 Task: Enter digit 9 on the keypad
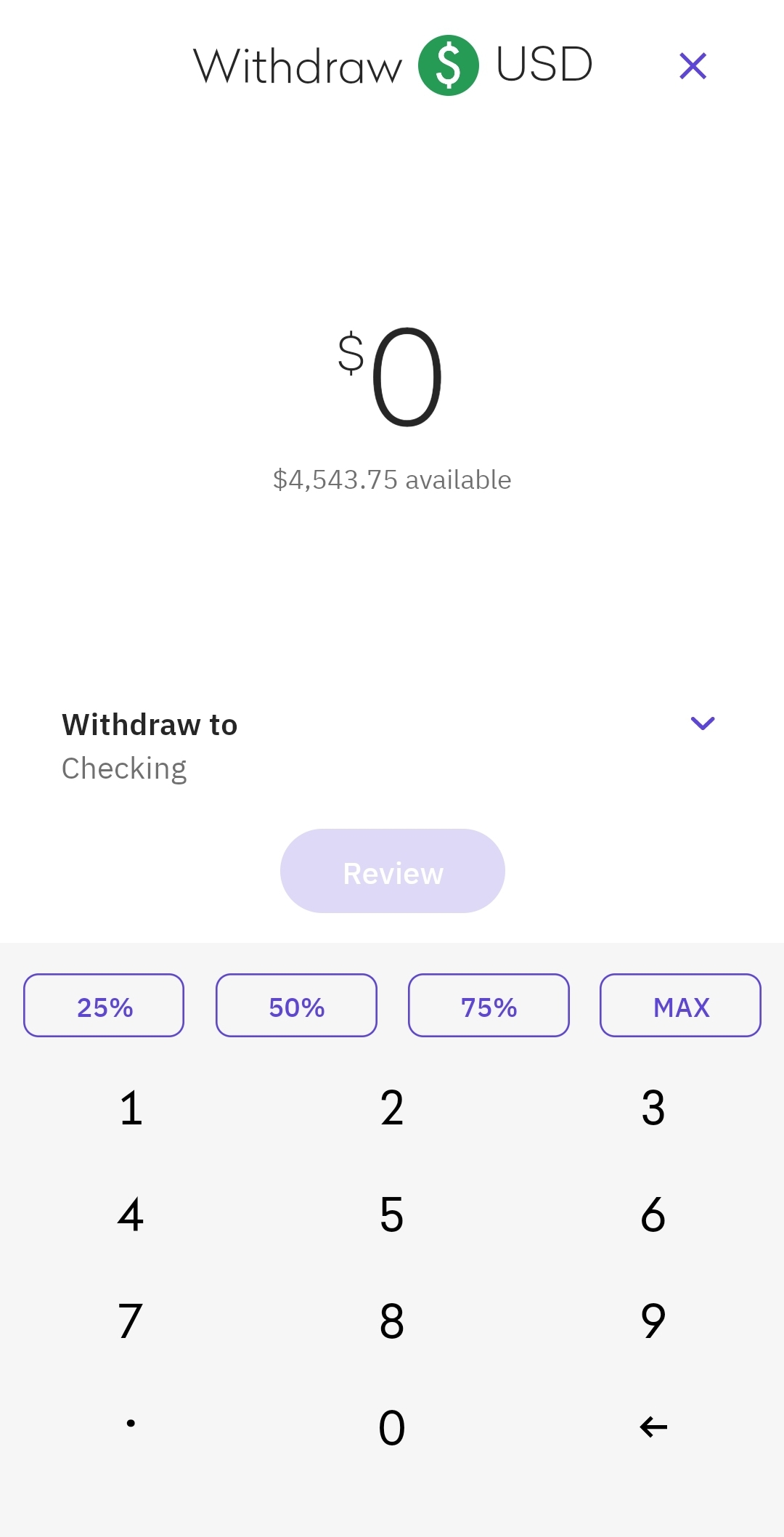pyautogui.click(x=653, y=1321)
